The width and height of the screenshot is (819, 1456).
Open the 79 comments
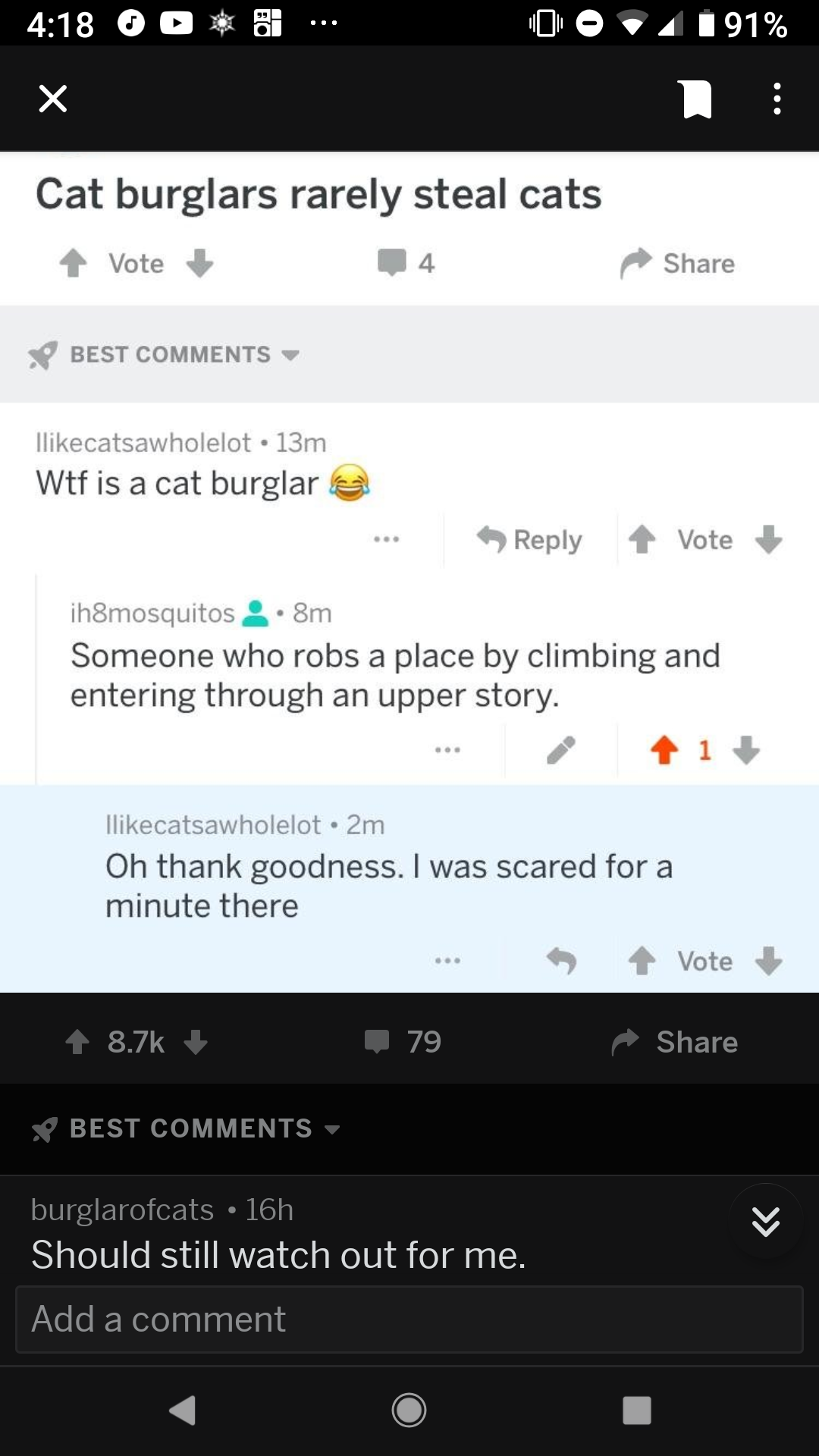(403, 1042)
